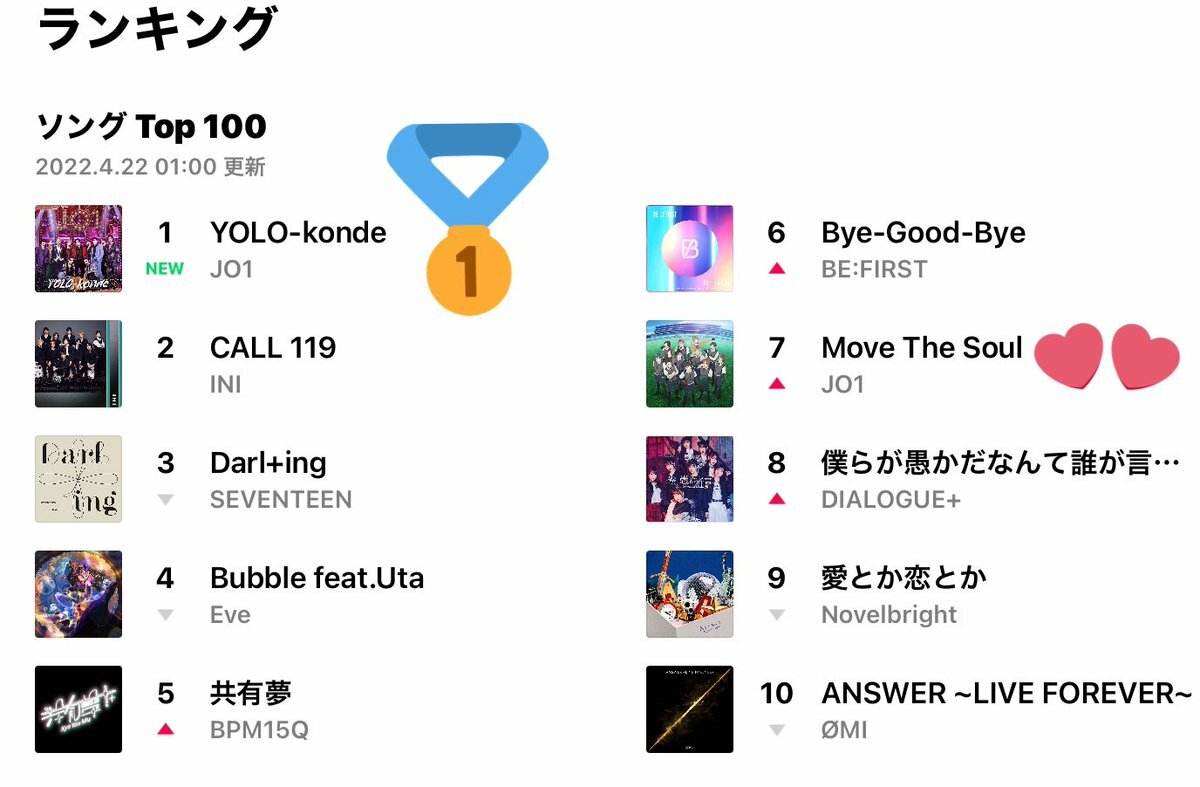Select Darl+ing by SEVENTEEN
The width and height of the screenshot is (1200, 787).
click(x=268, y=463)
